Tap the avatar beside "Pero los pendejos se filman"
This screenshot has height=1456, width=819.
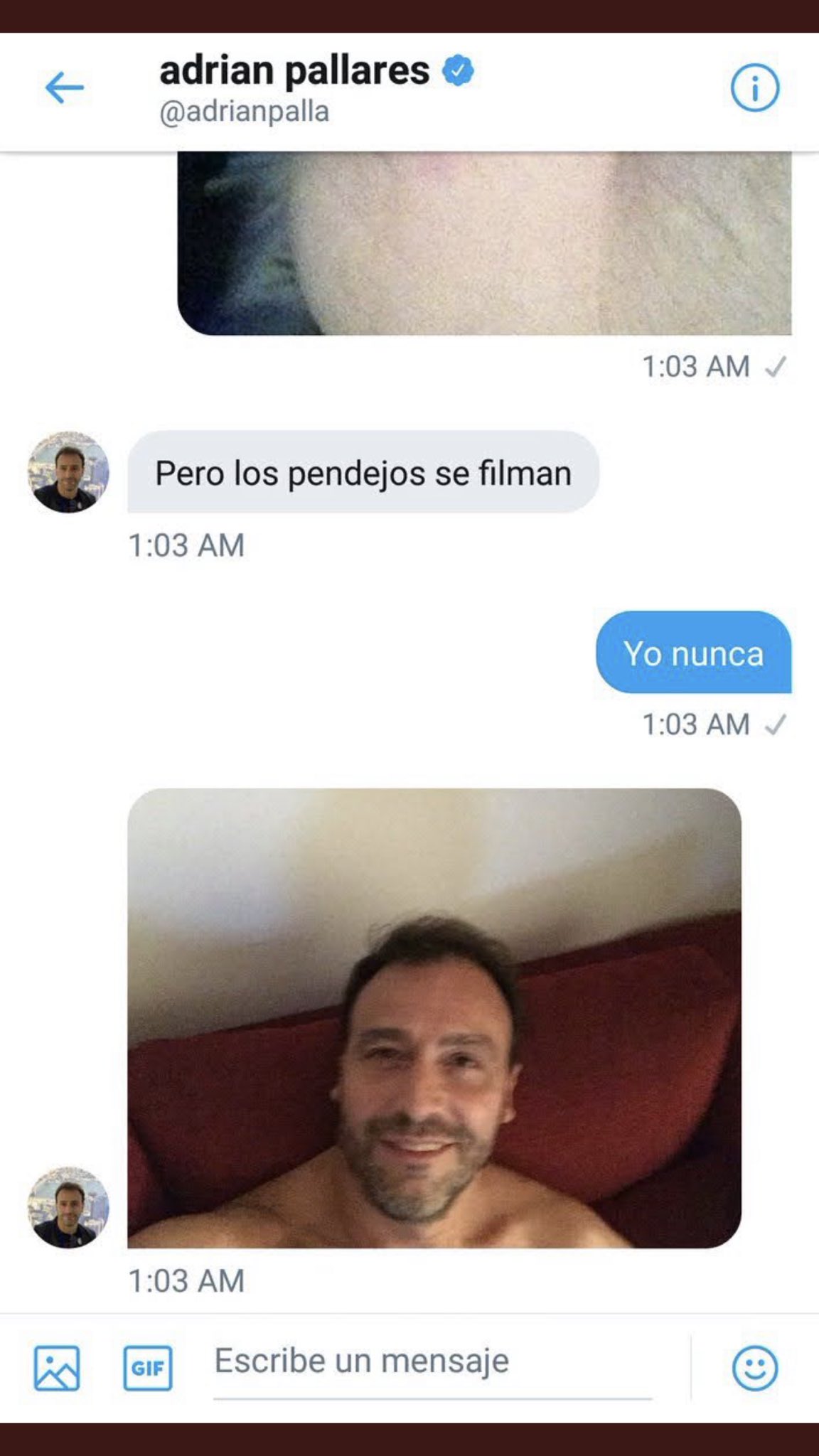click(68, 472)
